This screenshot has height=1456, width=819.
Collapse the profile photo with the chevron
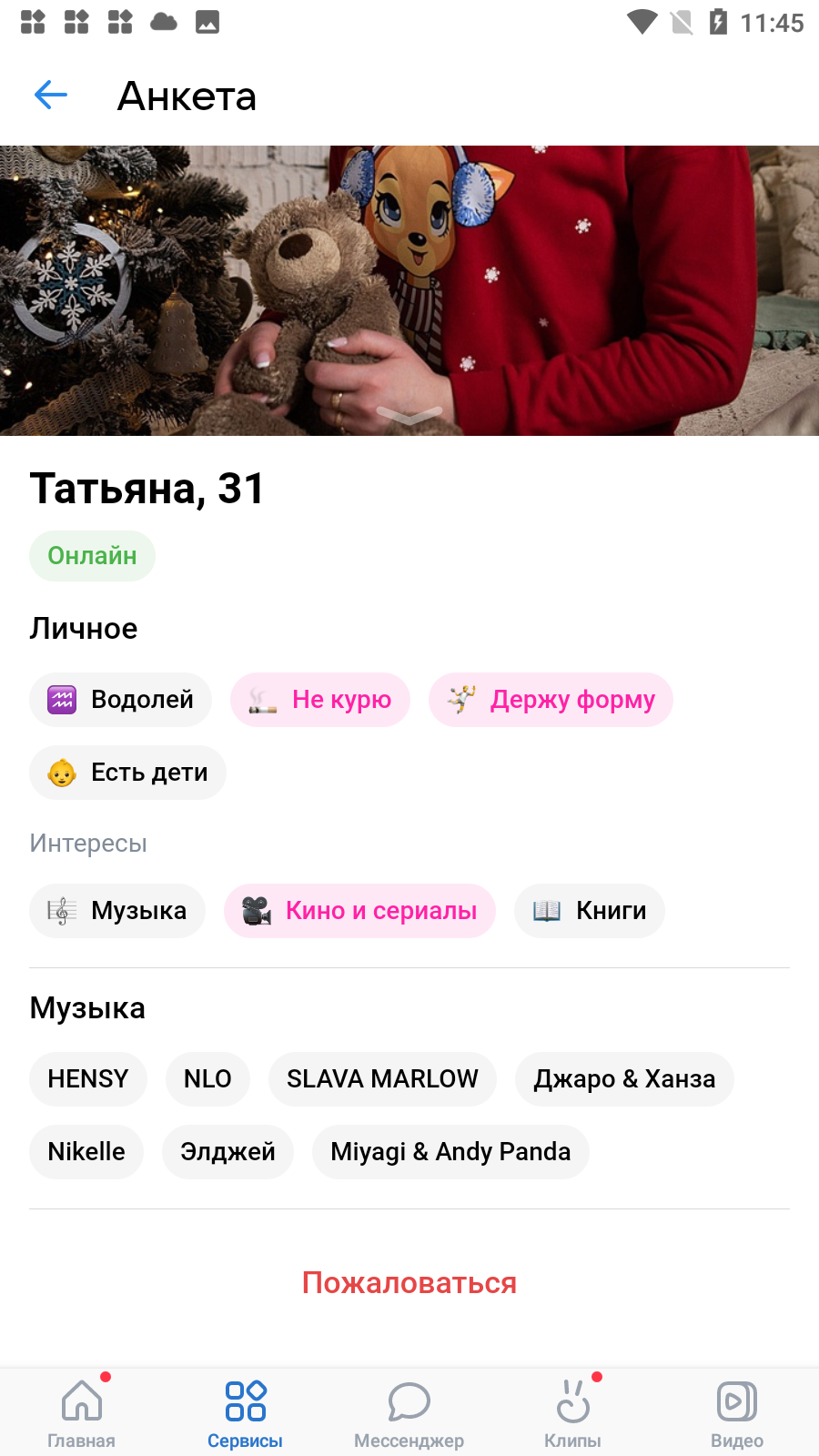click(409, 416)
